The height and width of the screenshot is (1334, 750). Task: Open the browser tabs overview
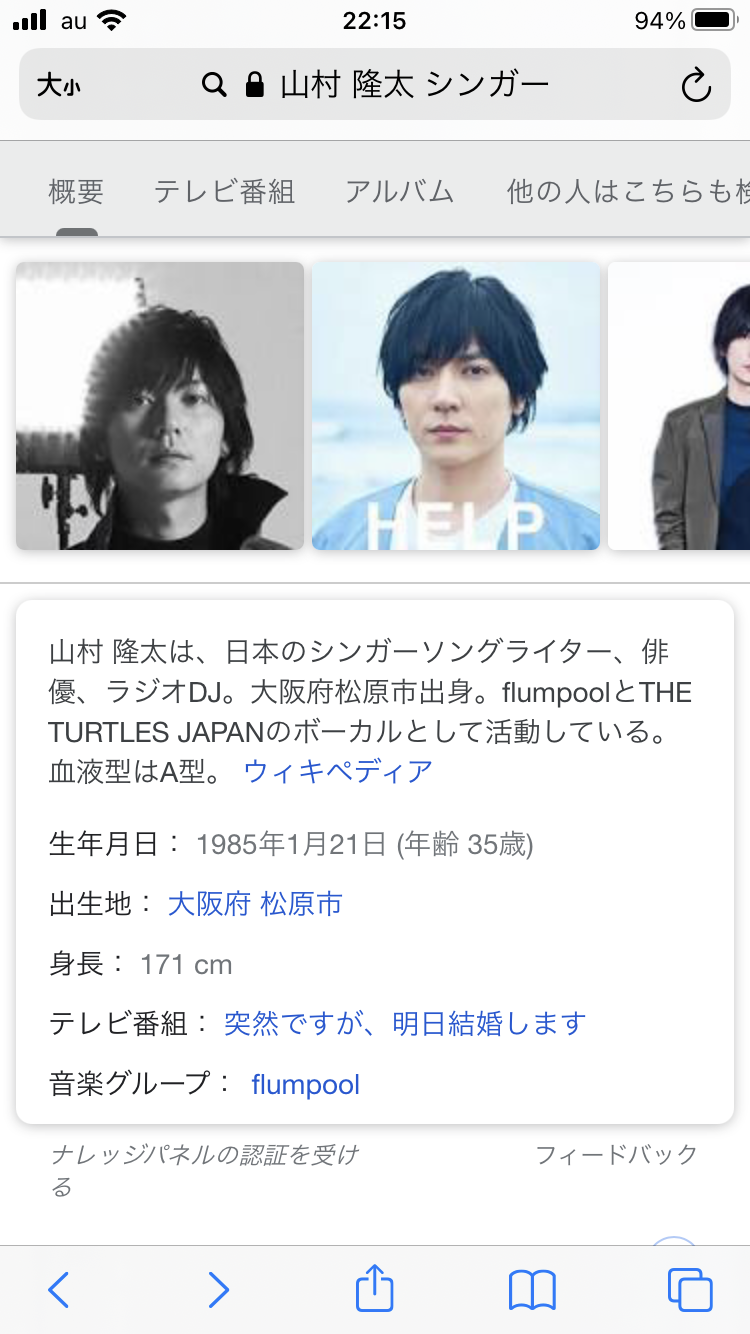tap(690, 1289)
